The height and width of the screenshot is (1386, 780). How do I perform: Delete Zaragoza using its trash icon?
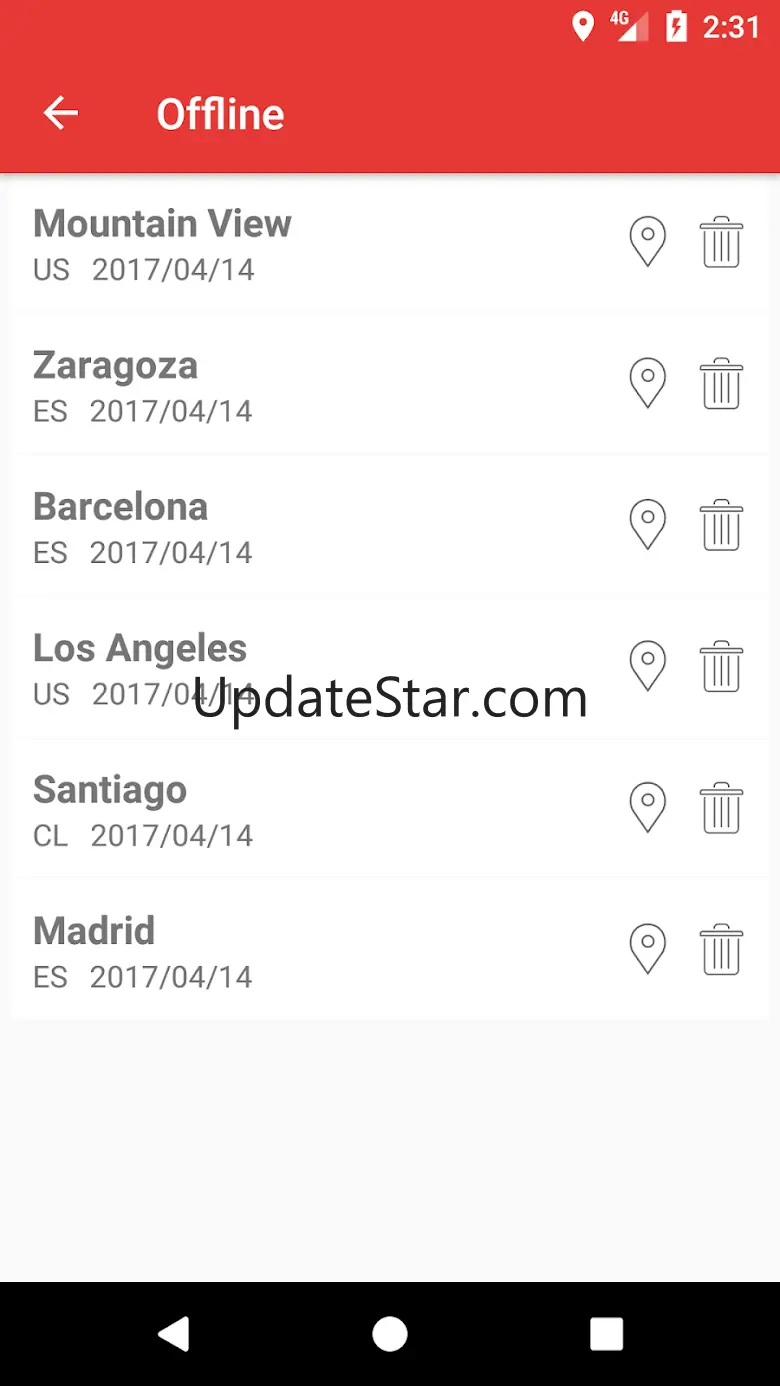click(721, 384)
